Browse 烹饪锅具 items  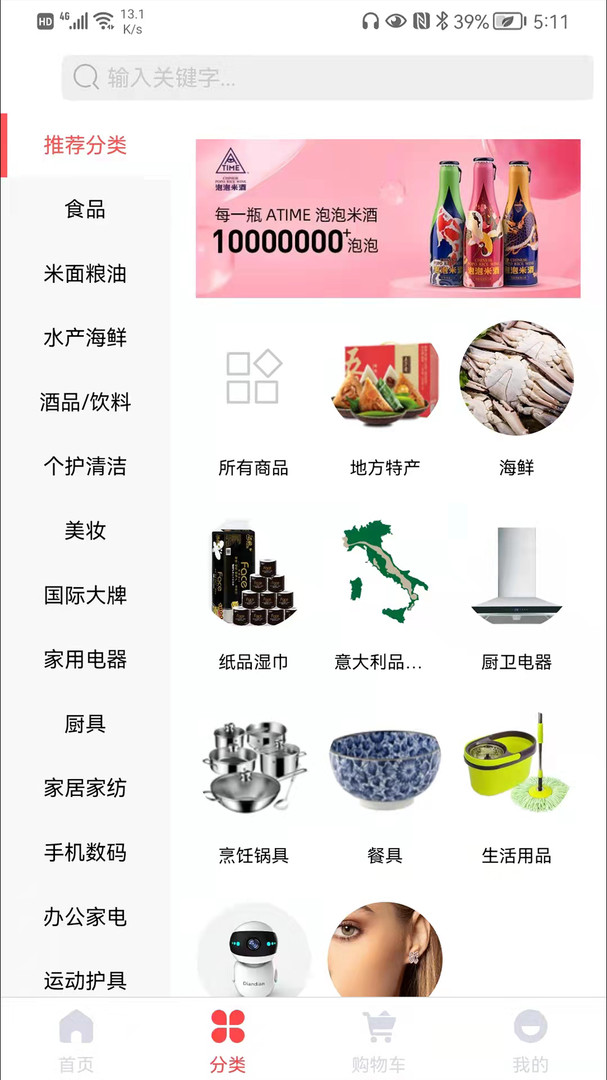253,789
